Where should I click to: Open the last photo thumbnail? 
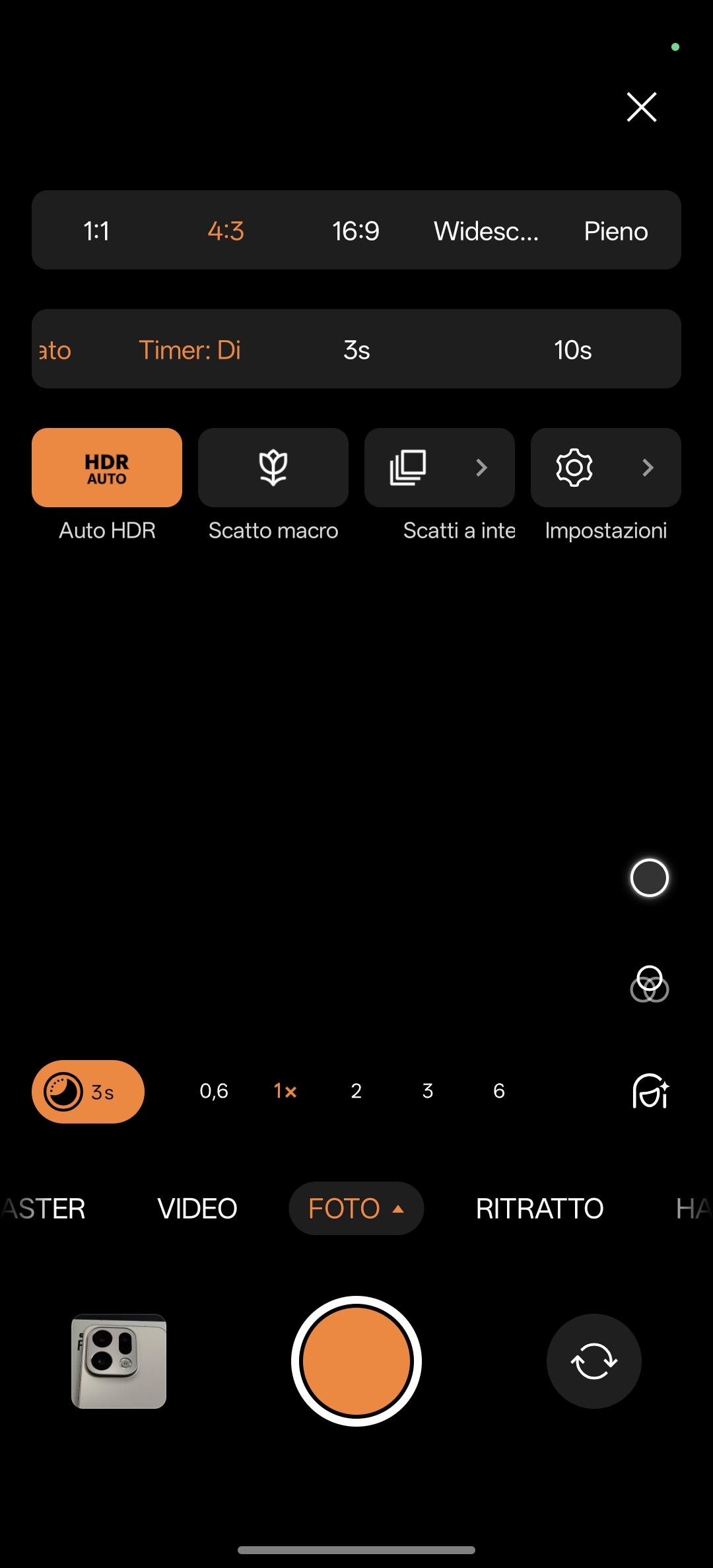click(119, 1361)
